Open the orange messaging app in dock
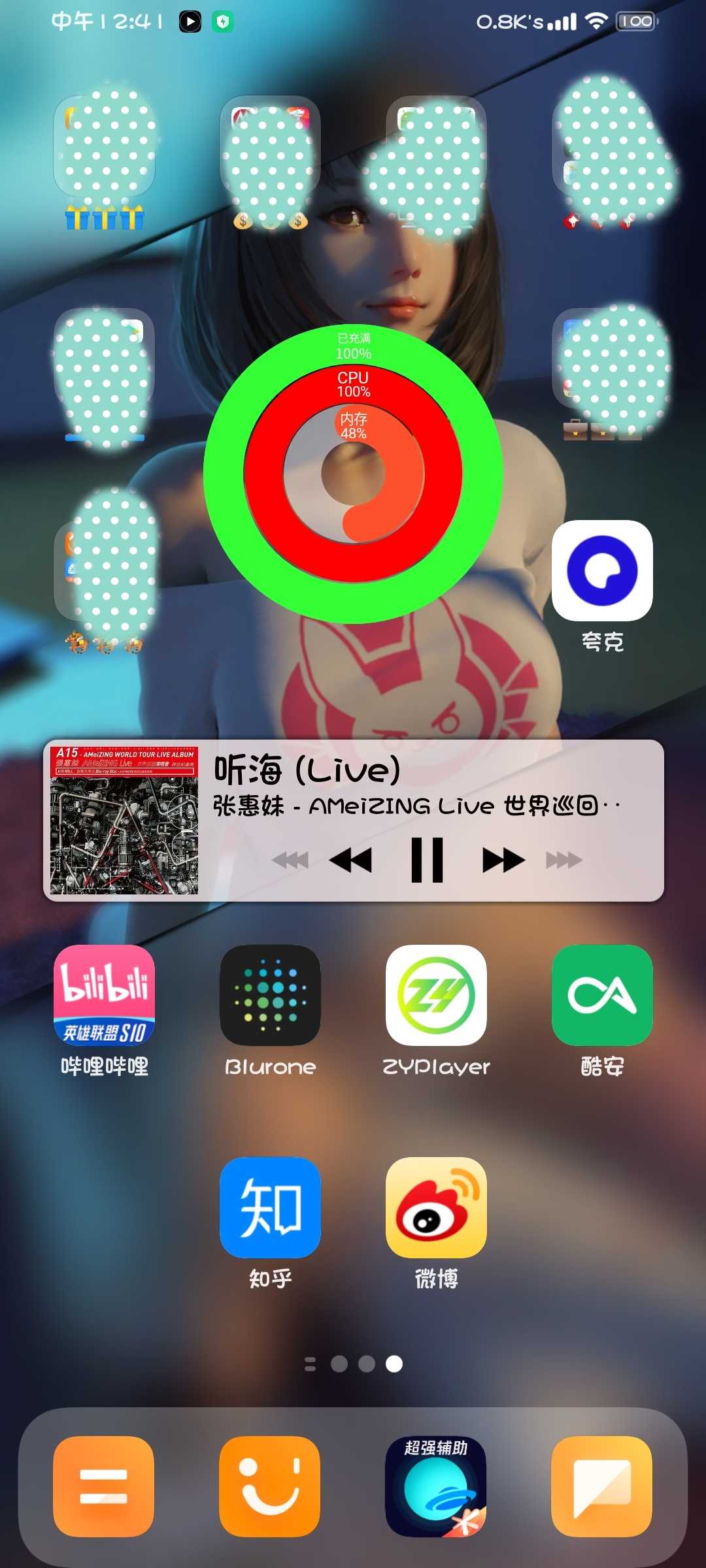This screenshot has height=1568, width=706. point(602,1486)
